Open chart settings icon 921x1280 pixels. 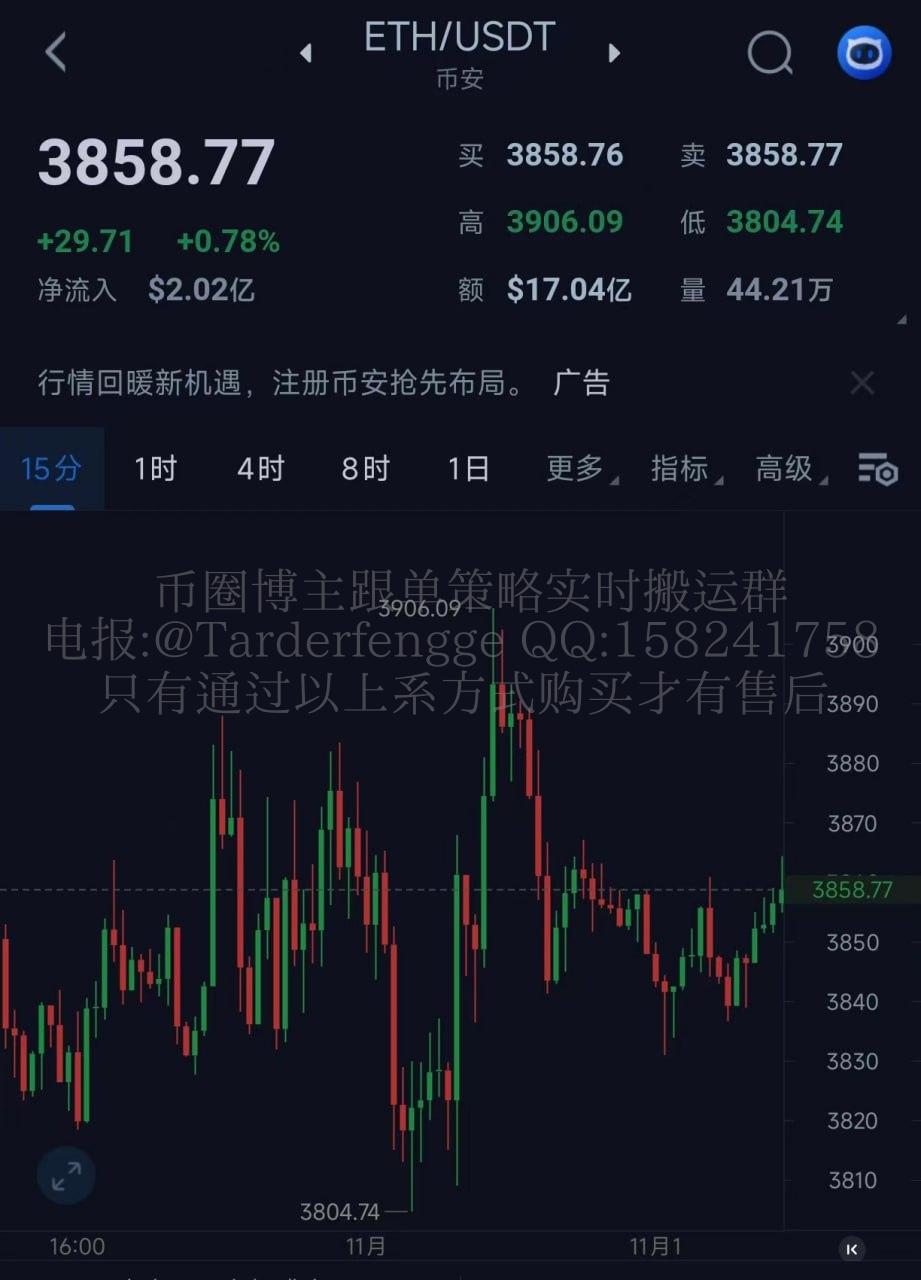[878, 468]
